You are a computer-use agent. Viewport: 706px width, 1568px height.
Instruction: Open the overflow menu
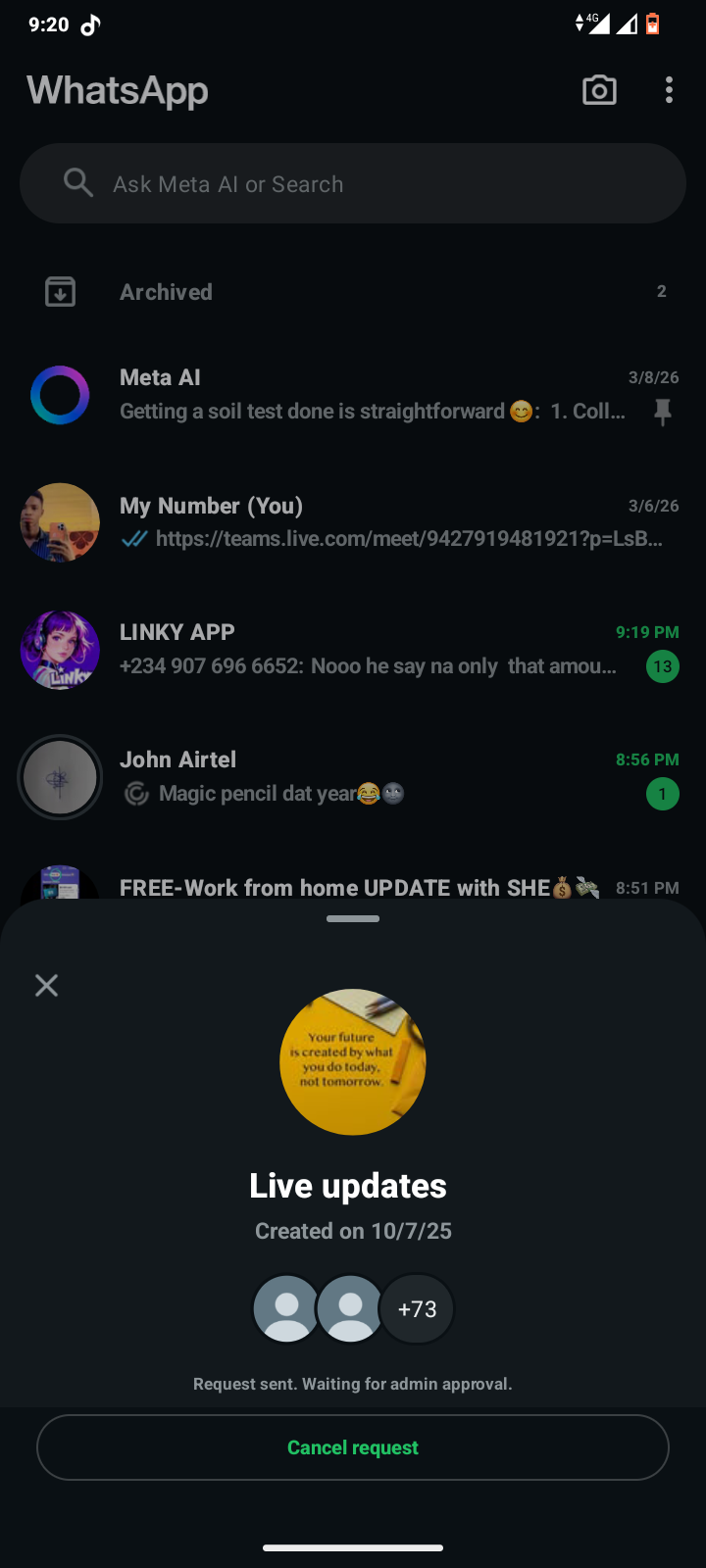click(x=669, y=90)
